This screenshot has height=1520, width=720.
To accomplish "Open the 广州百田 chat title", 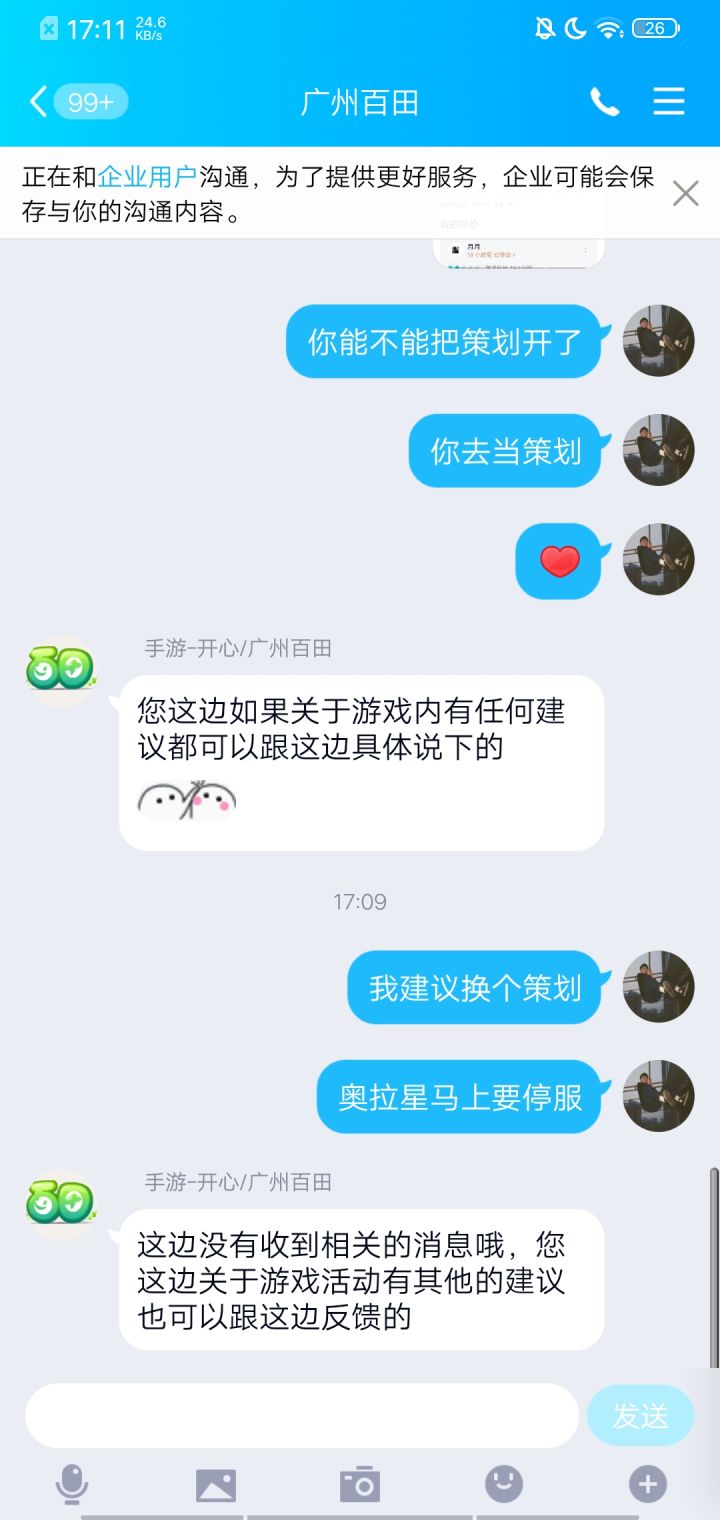I will [x=360, y=101].
